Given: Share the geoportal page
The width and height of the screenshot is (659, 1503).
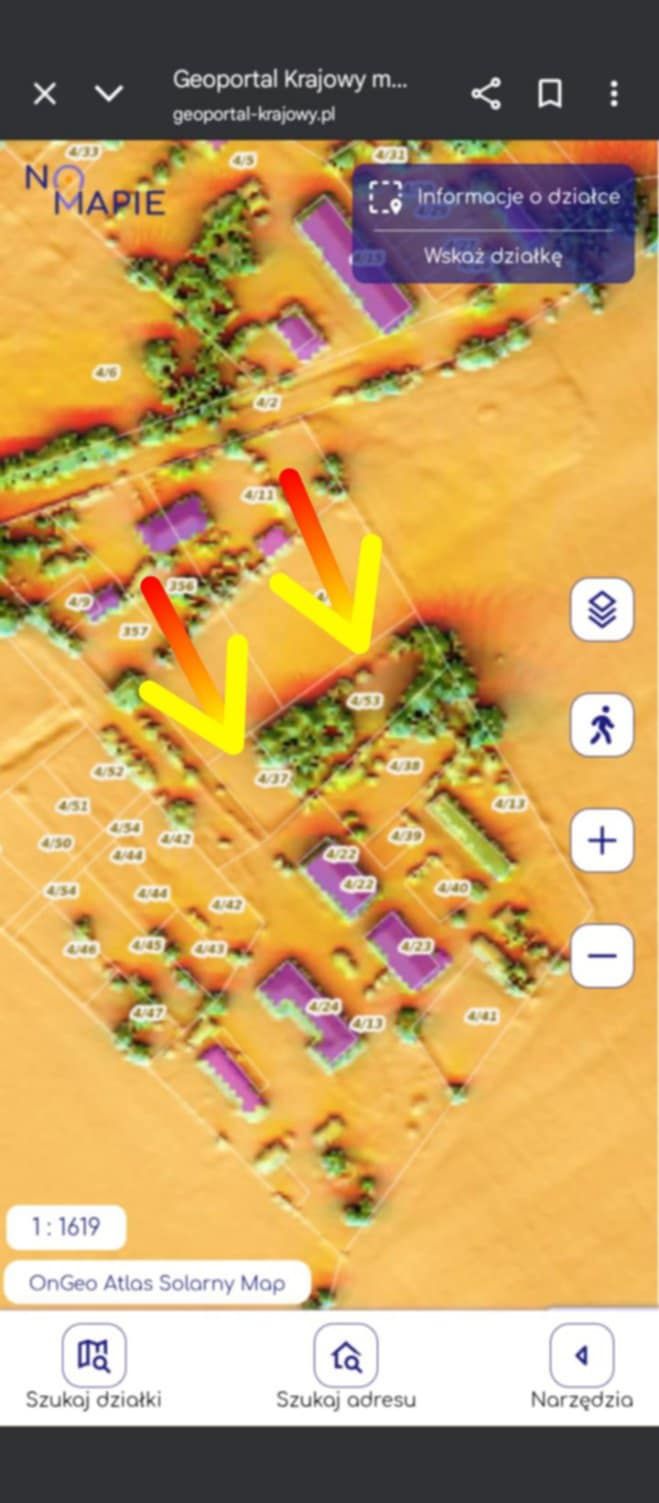Looking at the screenshot, I should pos(486,94).
